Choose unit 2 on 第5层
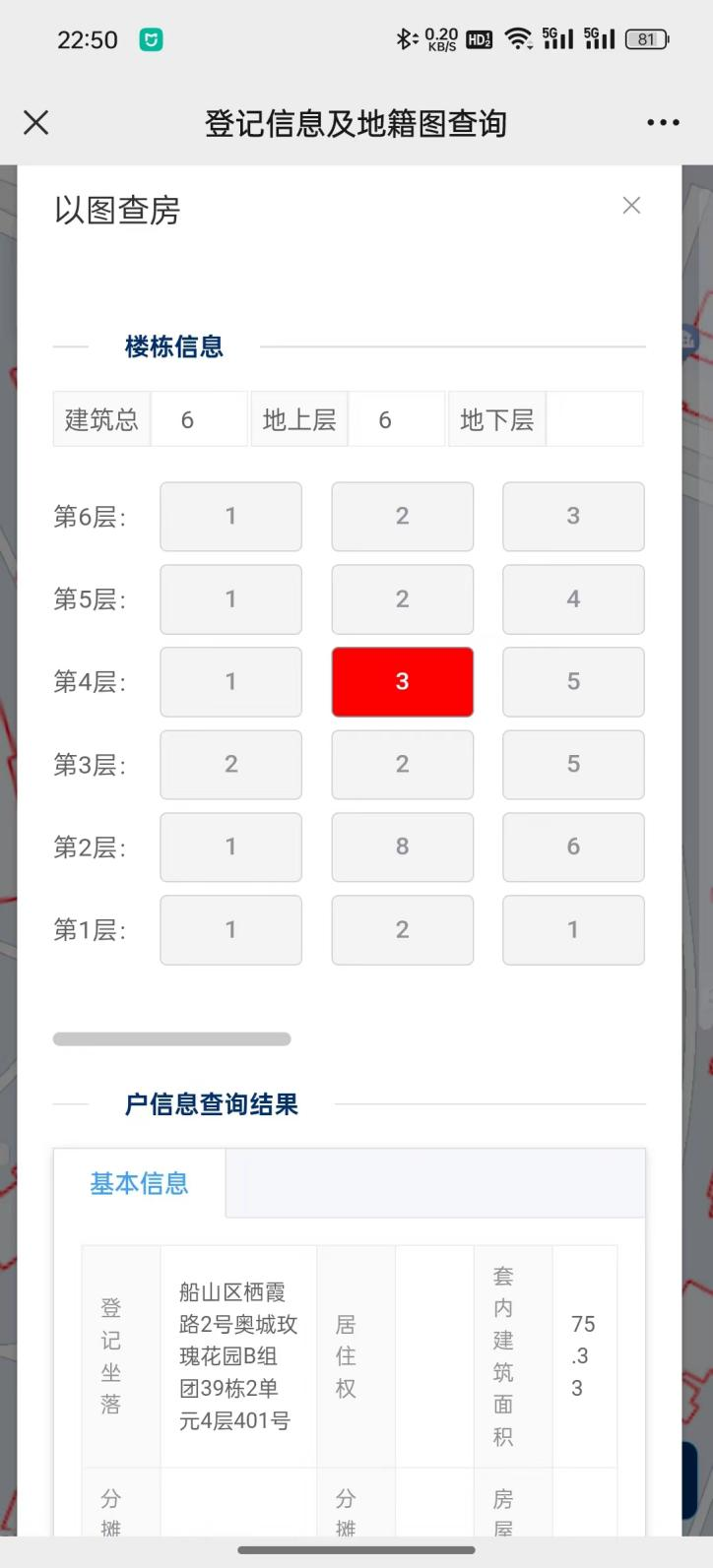This screenshot has width=713, height=1568. point(402,598)
